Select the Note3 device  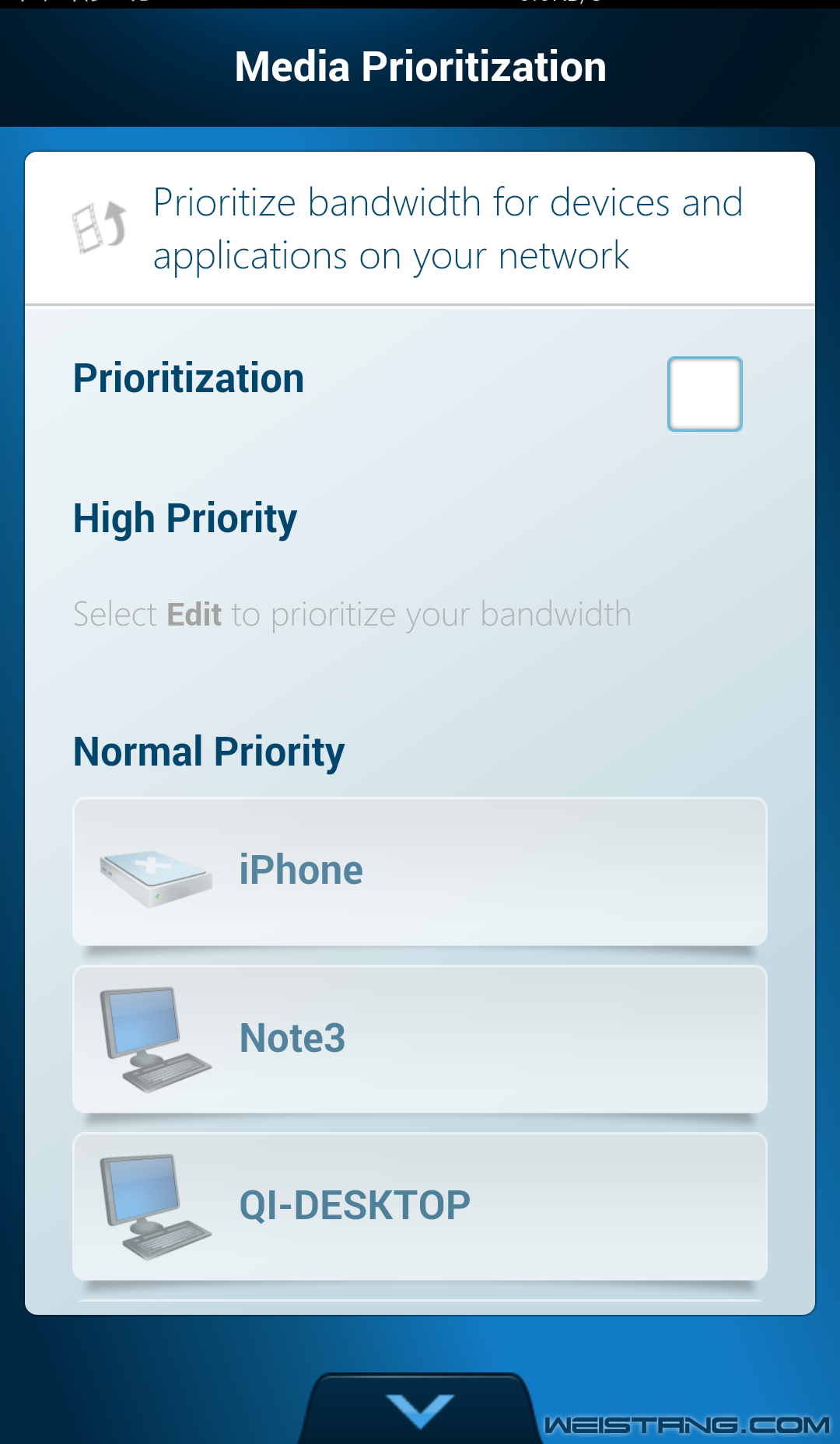(420, 1039)
